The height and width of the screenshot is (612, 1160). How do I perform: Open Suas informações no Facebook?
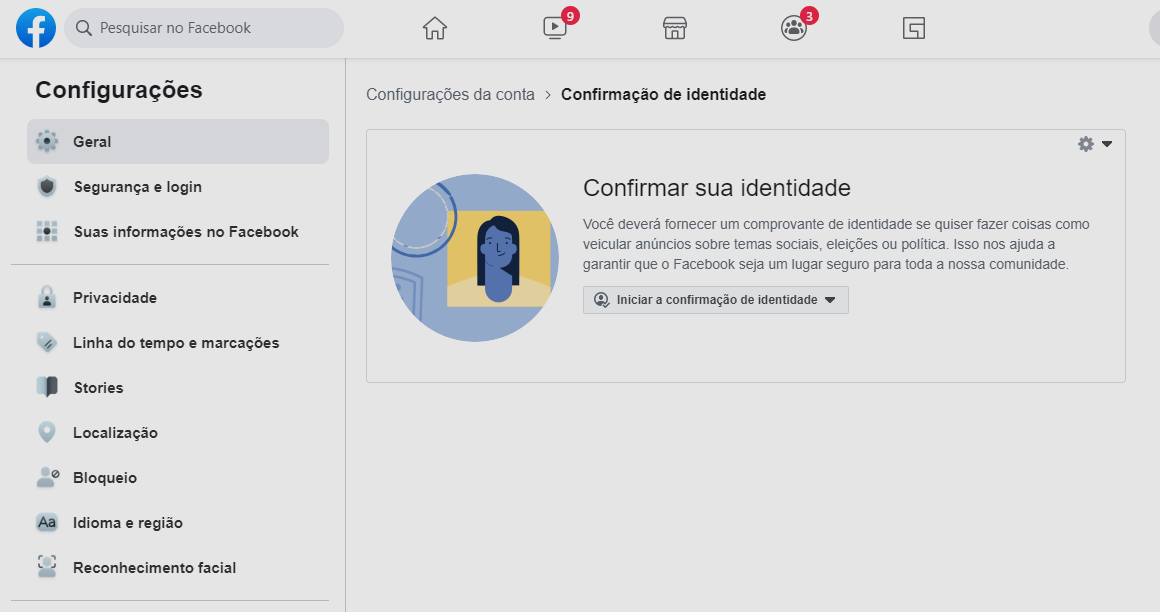click(178, 232)
